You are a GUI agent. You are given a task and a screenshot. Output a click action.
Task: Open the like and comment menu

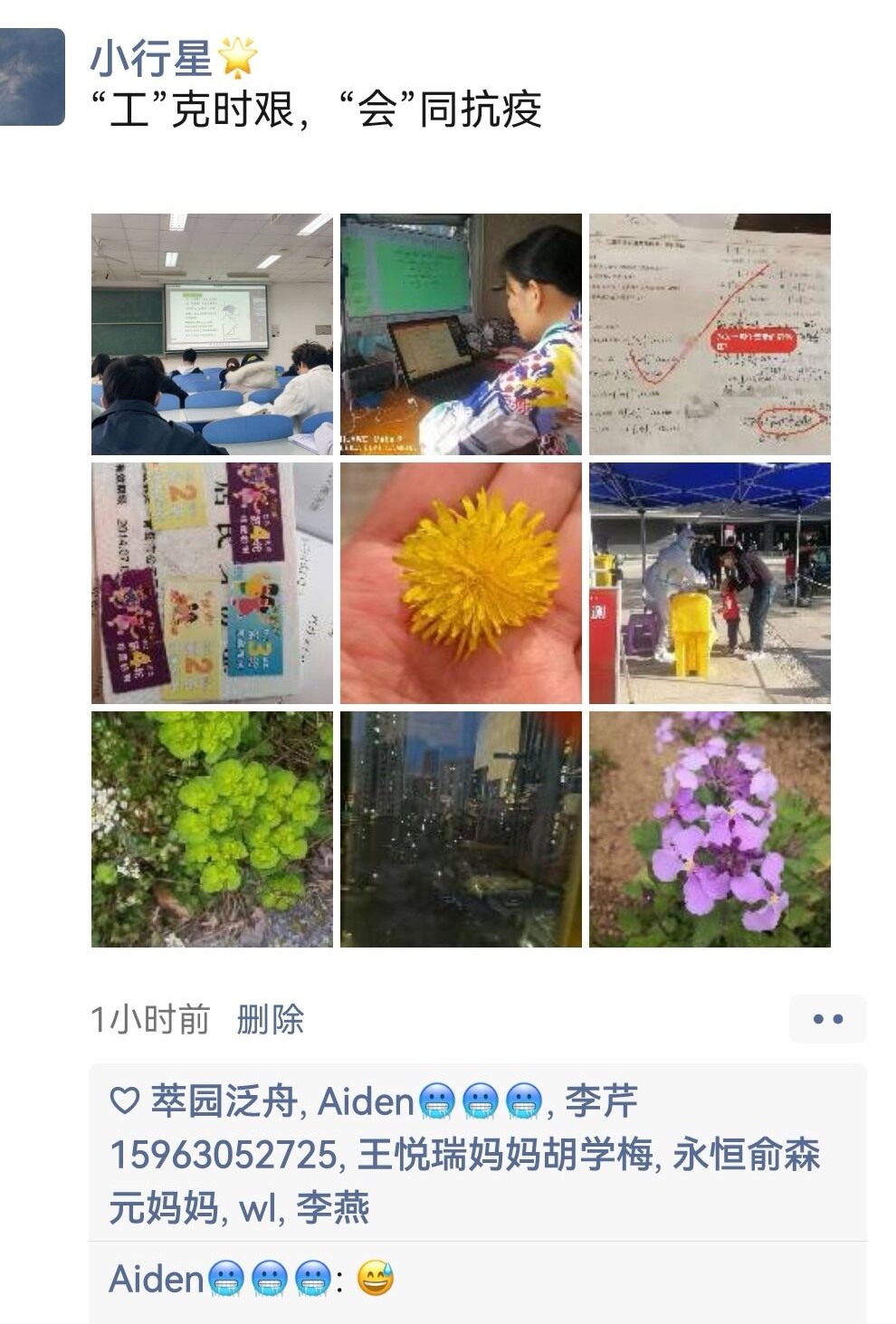tap(827, 1019)
